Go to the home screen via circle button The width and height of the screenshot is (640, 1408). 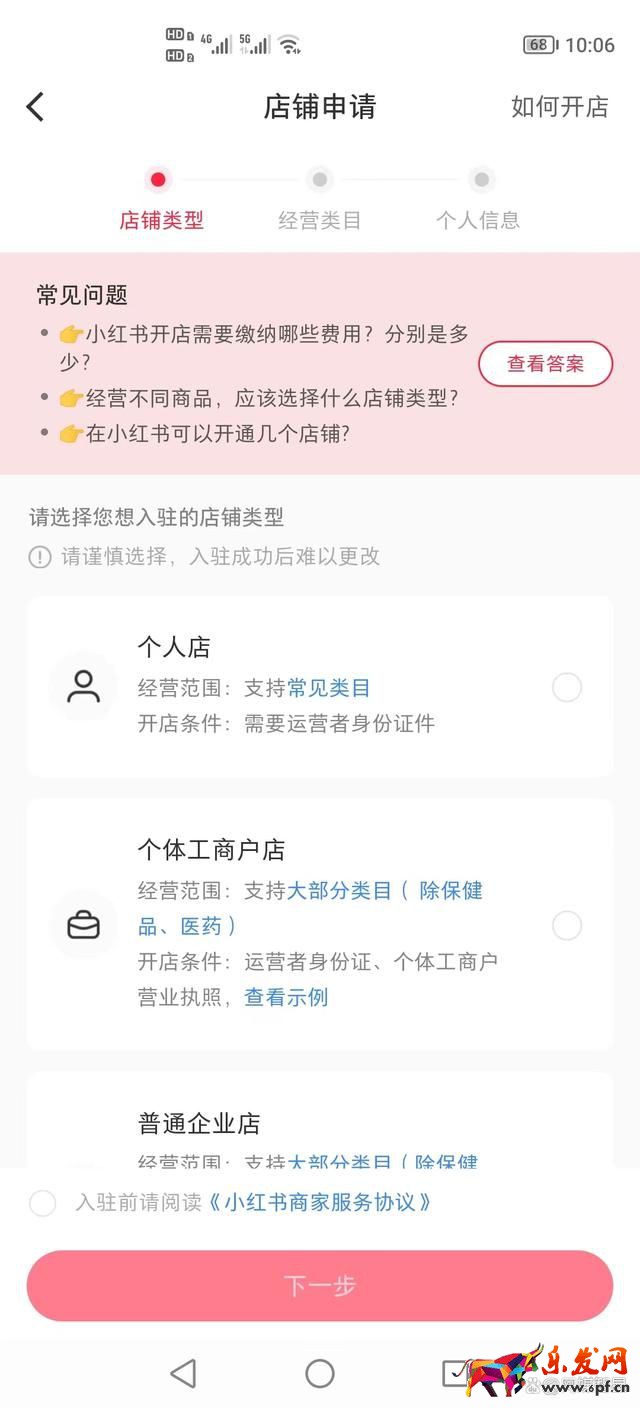pyautogui.click(x=320, y=1374)
